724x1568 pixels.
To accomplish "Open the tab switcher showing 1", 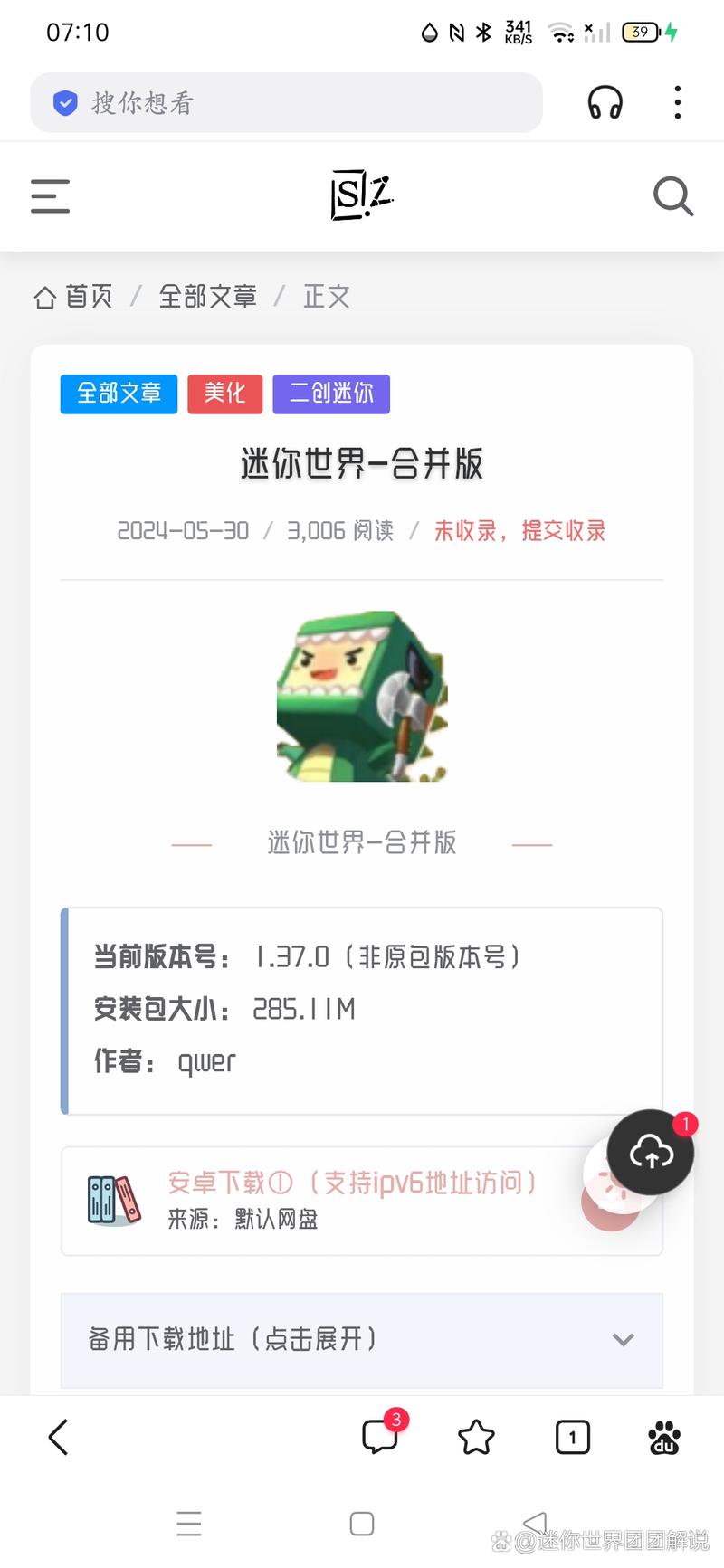I will click(571, 1437).
